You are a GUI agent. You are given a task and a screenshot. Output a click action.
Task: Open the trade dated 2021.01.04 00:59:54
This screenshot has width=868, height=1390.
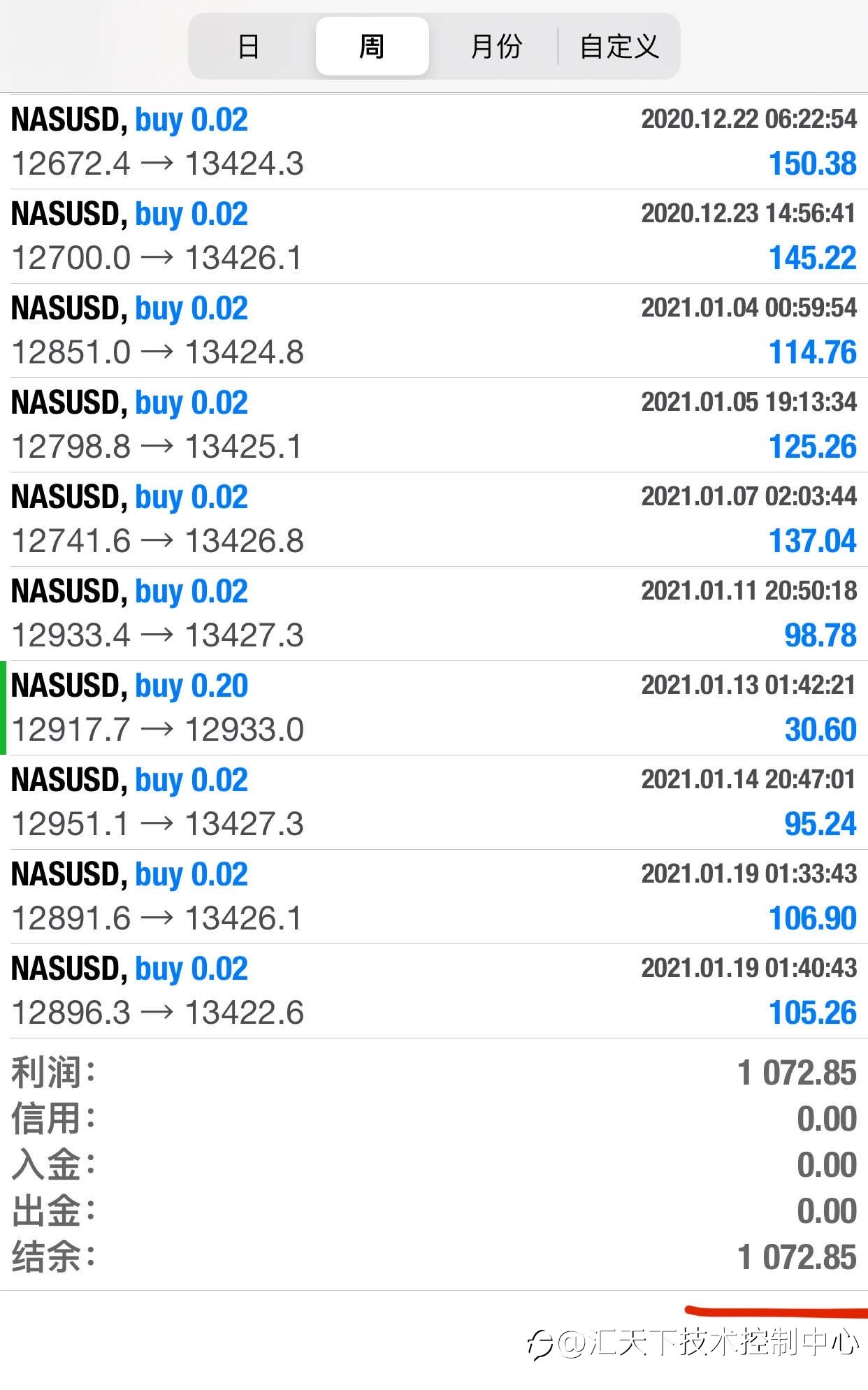434,331
